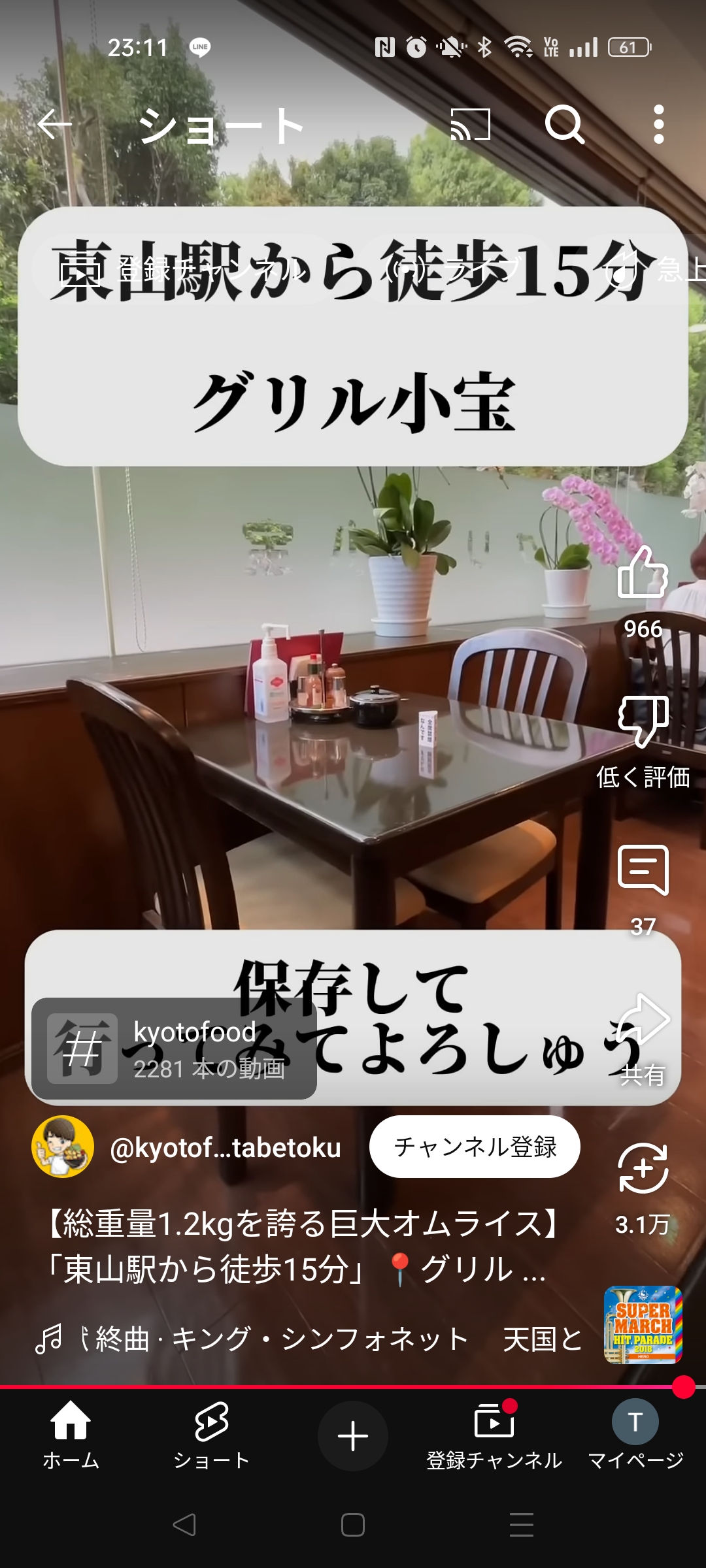Open the @kyotof...tabetoku channel avatar
This screenshot has width=706, height=1568.
[63, 1147]
